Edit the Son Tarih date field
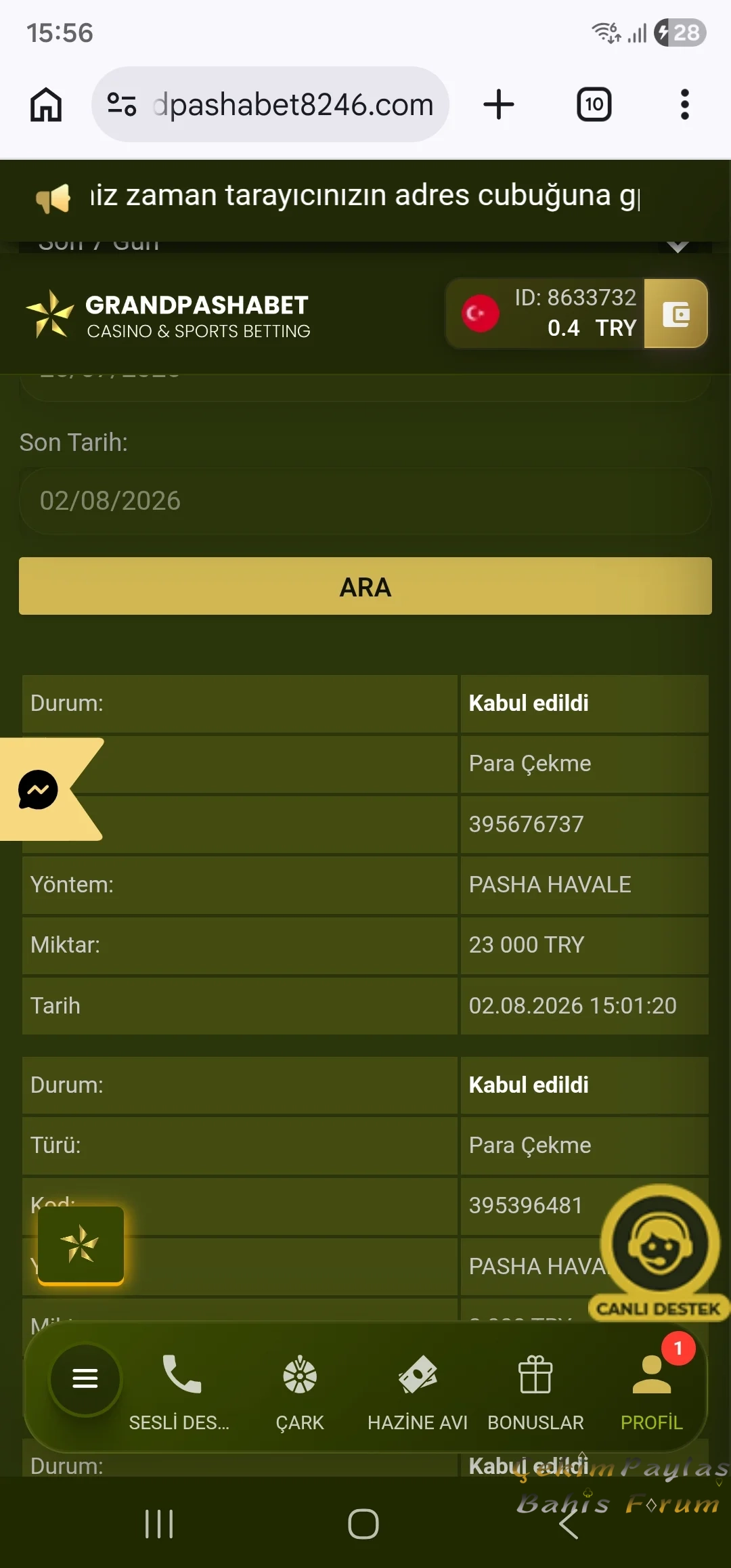This screenshot has height=1568, width=731. (365, 501)
